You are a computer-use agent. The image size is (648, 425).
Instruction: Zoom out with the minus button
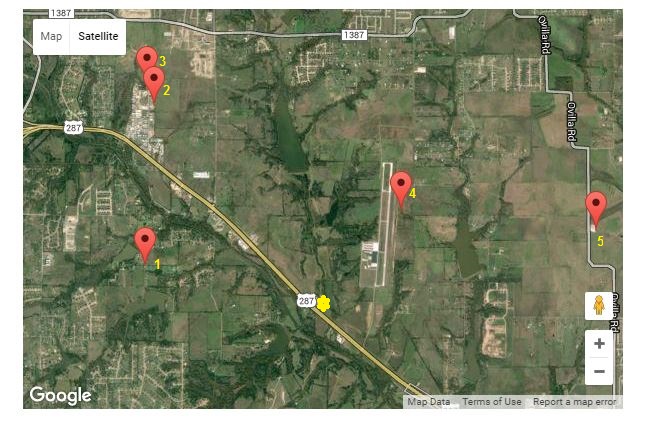tap(599, 371)
